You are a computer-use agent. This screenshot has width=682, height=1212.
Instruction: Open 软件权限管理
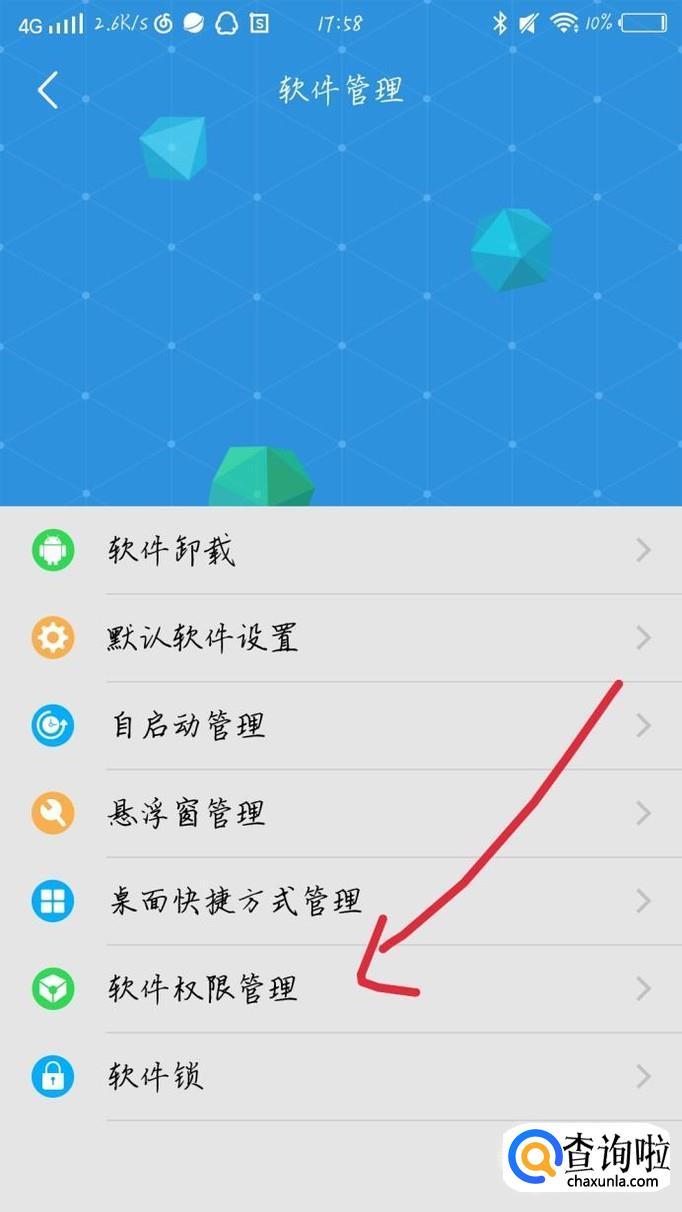click(340, 989)
